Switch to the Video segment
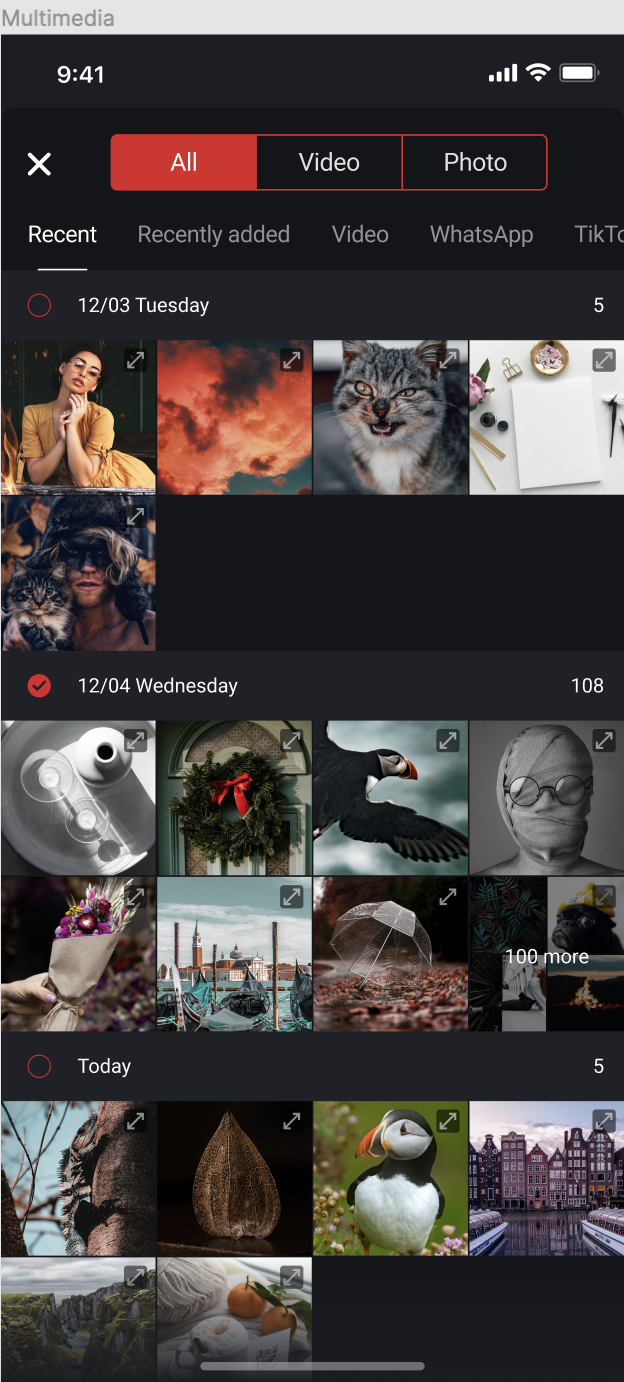This screenshot has width=624, height=1382. [x=329, y=163]
